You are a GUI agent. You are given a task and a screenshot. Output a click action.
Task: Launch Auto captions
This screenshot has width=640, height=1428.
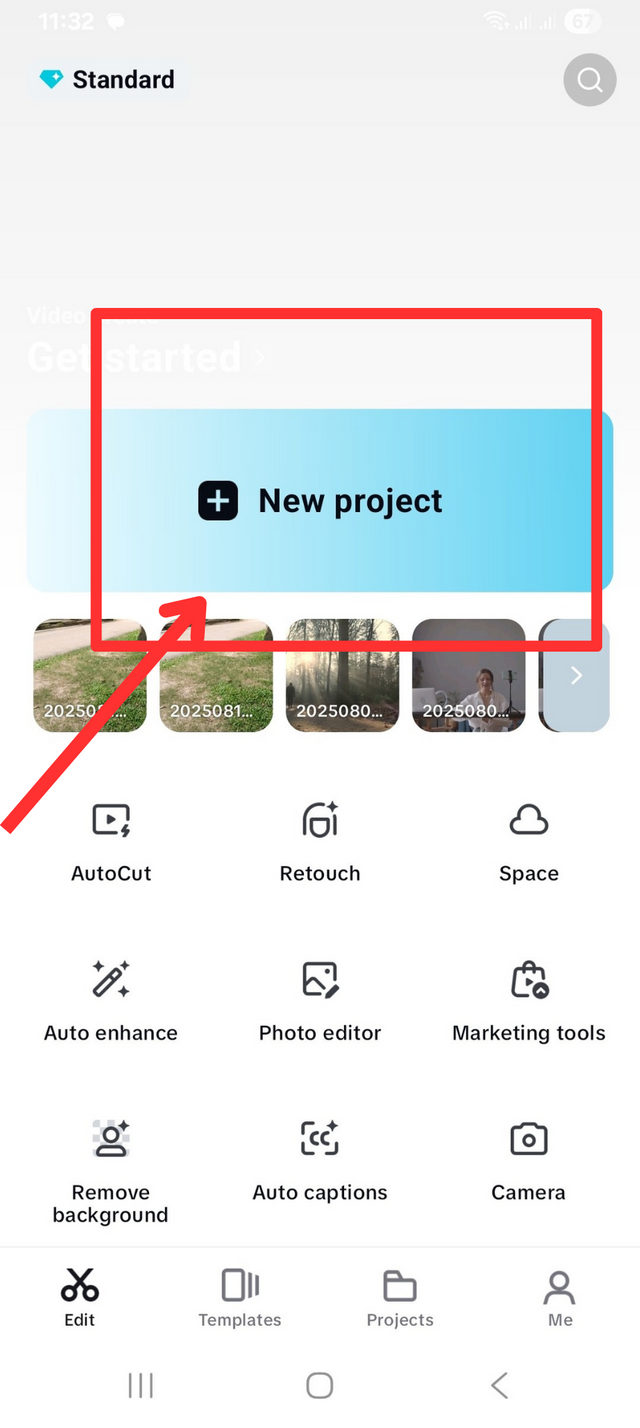(320, 1160)
